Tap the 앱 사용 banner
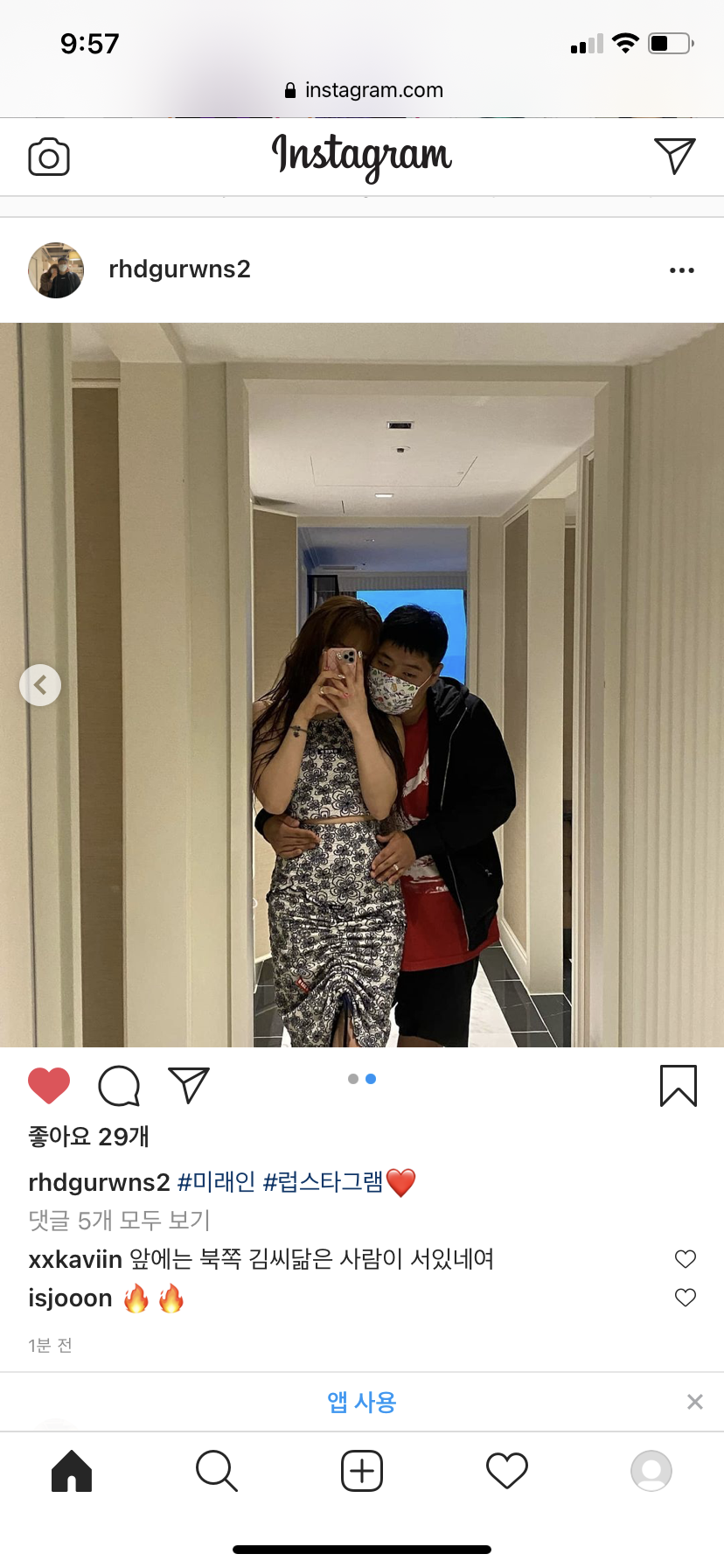The image size is (724, 1568). [x=361, y=1403]
